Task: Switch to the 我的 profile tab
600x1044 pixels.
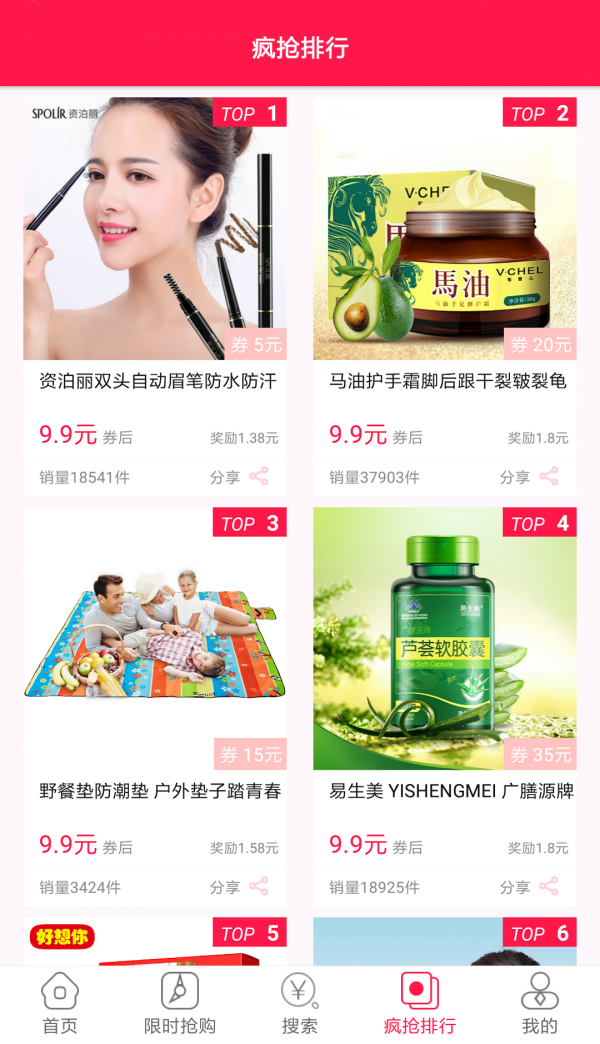Action: (x=540, y=1004)
